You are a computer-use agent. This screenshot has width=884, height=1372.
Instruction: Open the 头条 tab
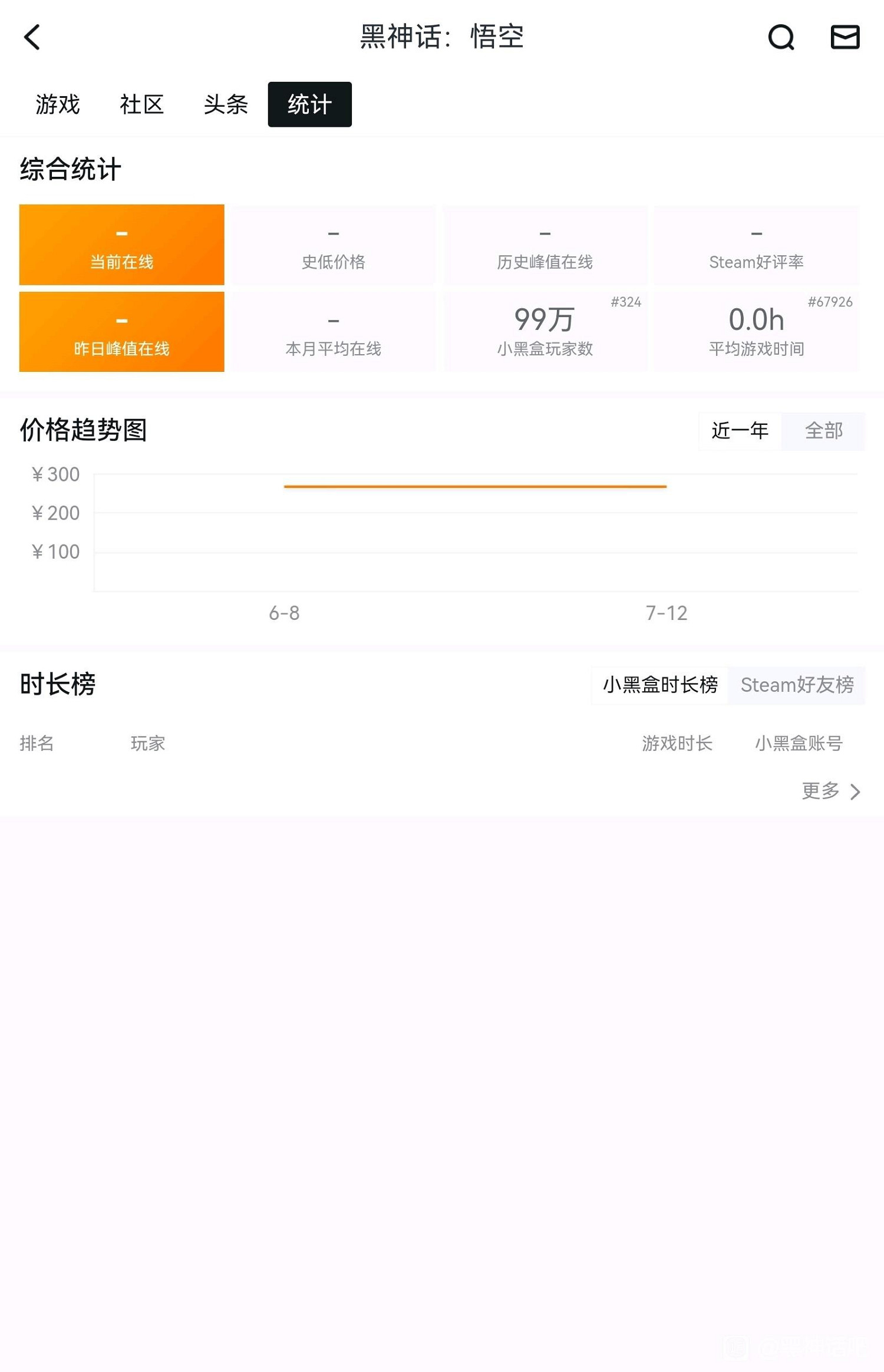(225, 104)
